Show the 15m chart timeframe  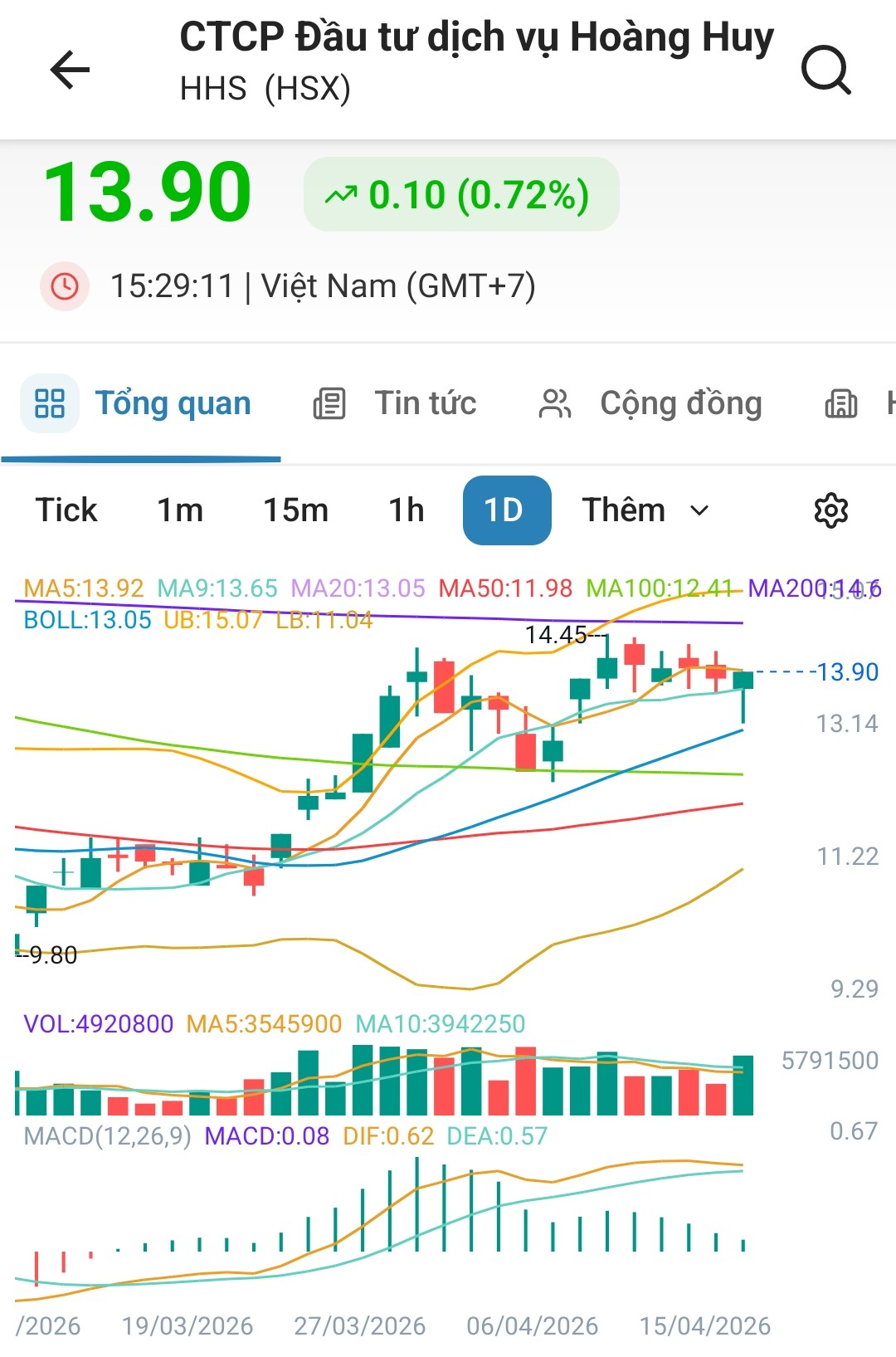295,510
